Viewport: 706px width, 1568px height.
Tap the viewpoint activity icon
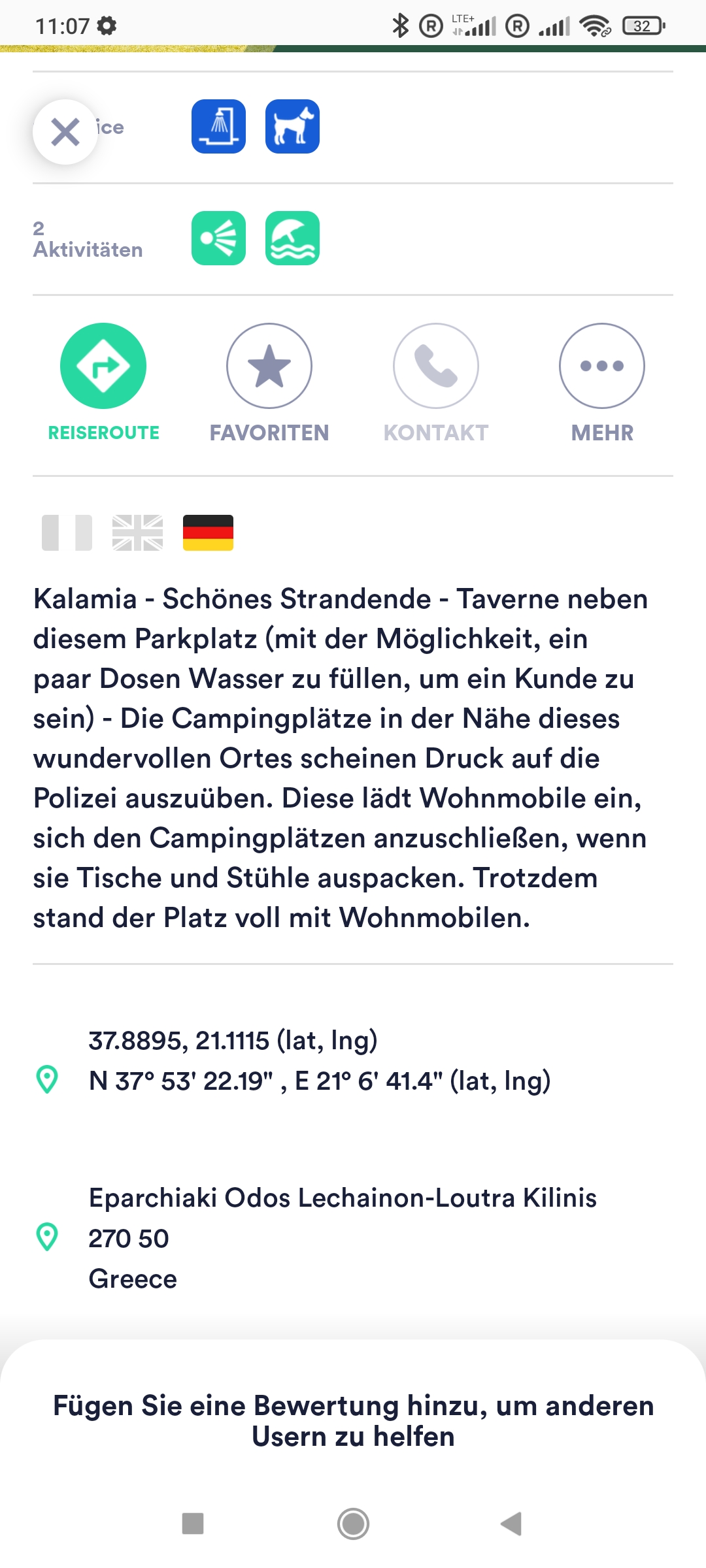click(x=218, y=238)
